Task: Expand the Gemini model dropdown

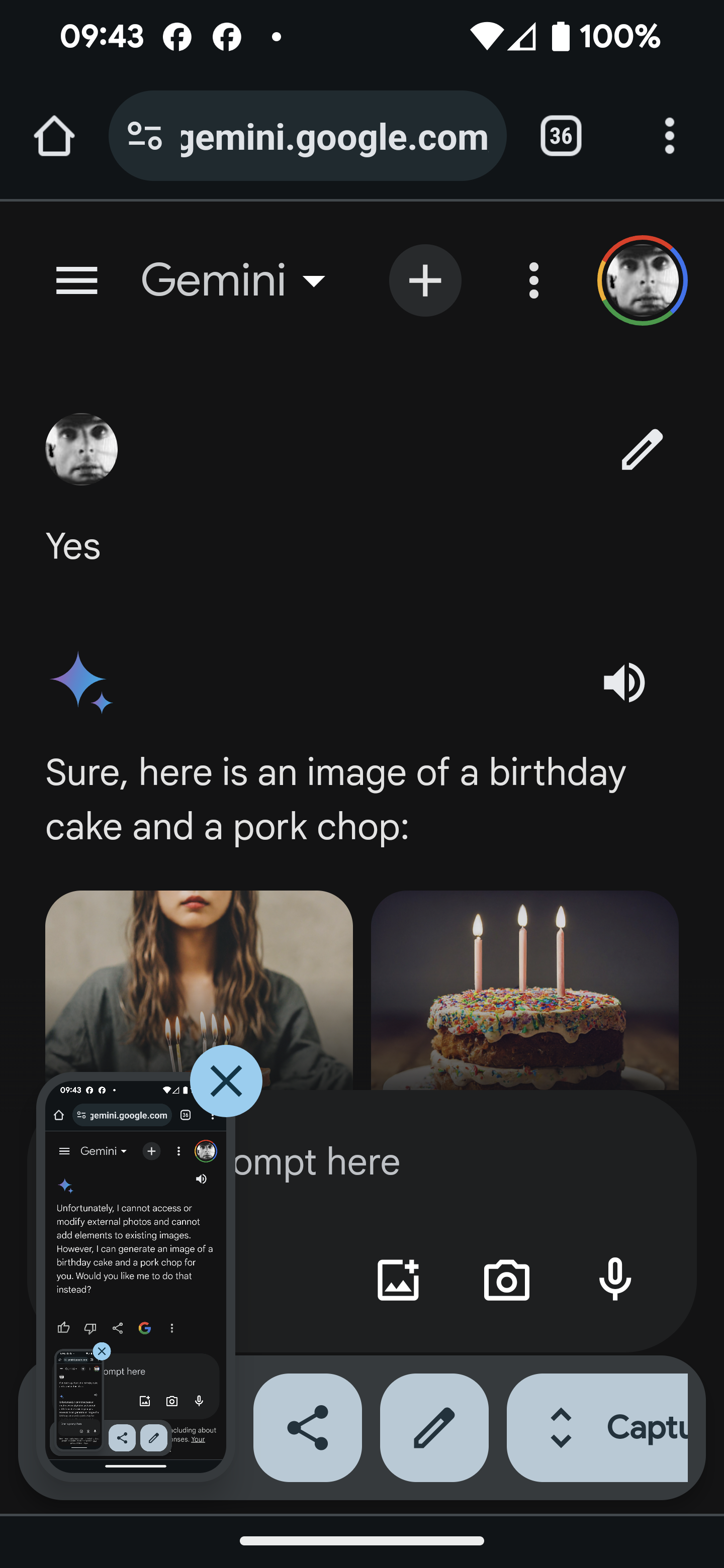Action: 234,280
